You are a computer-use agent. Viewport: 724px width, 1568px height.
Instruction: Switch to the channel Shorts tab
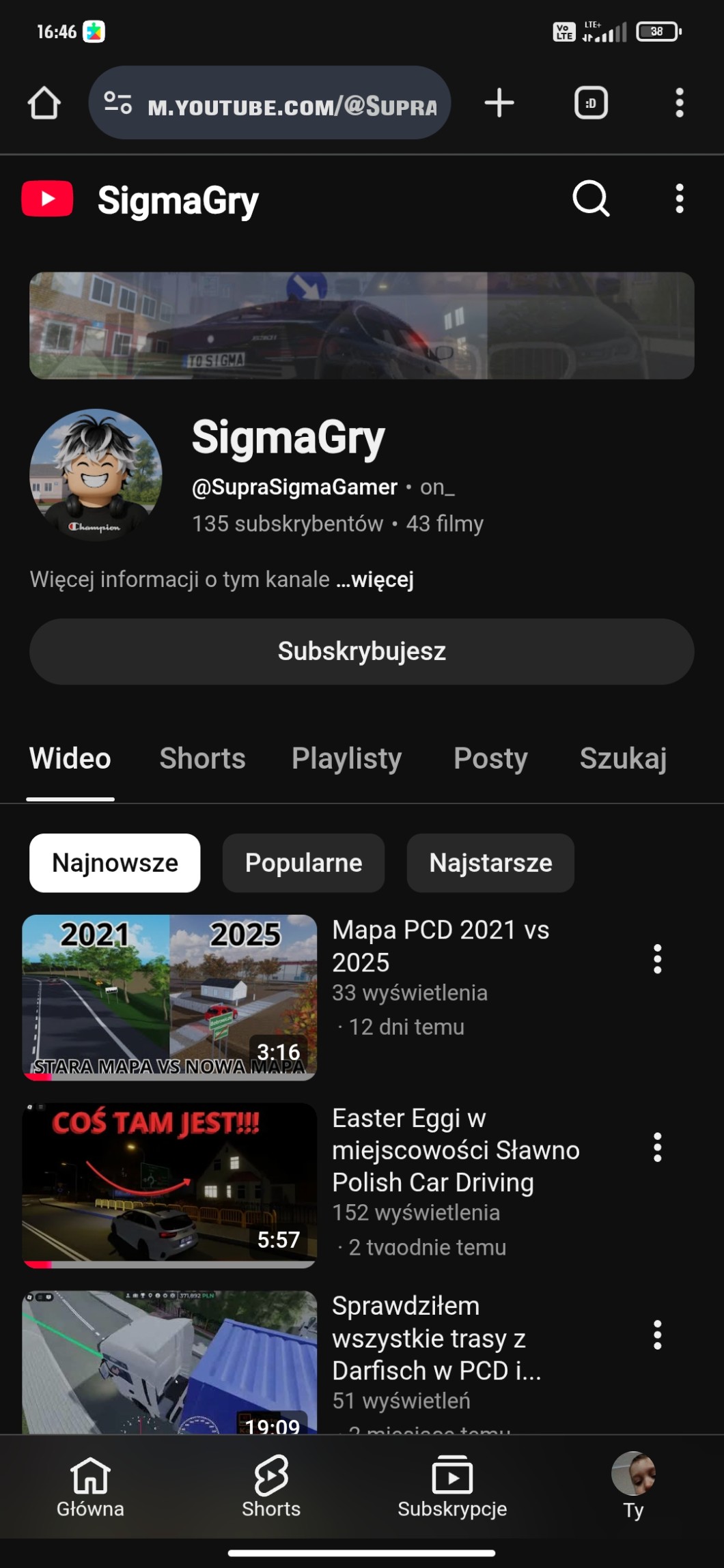click(202, 758)
